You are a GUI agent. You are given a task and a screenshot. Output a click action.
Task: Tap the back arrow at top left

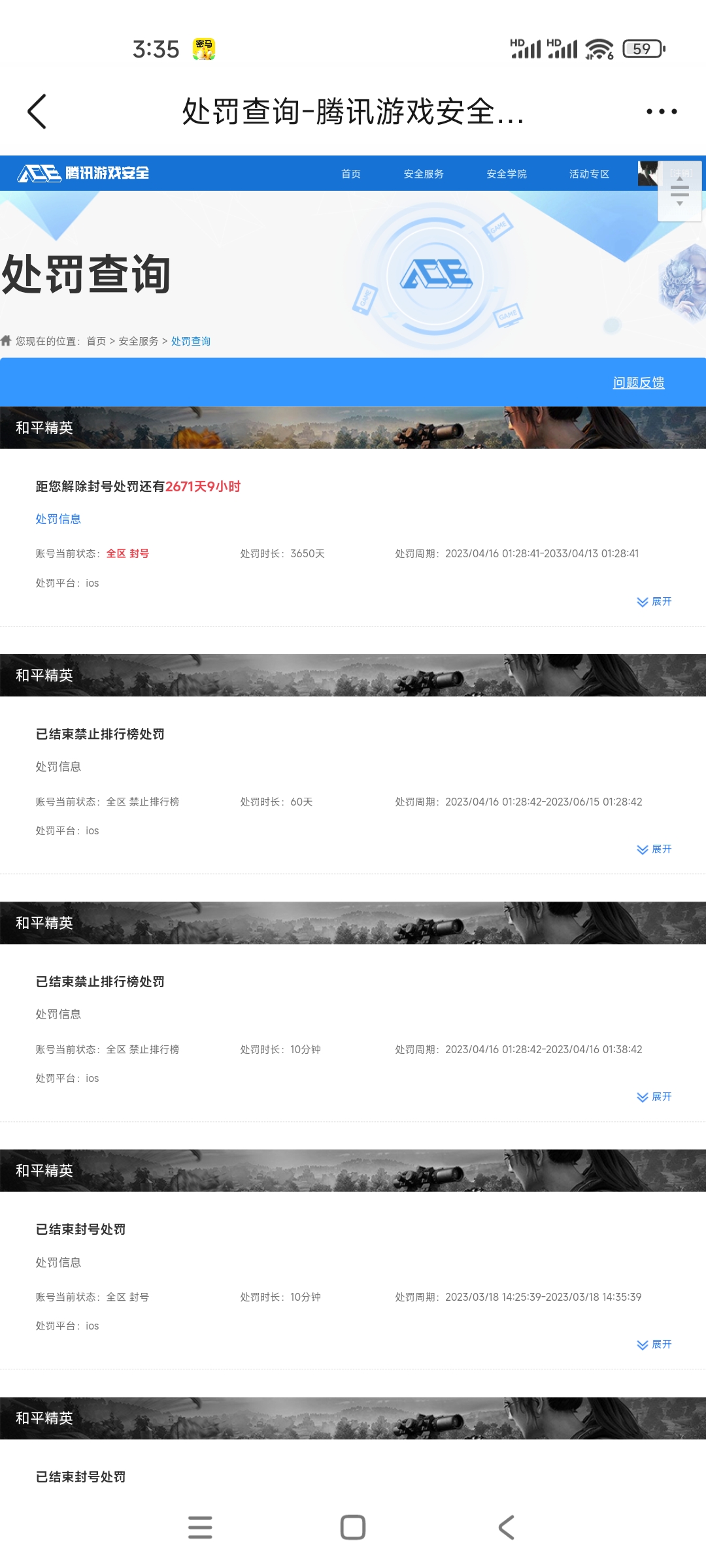click(x=37, y=111)
